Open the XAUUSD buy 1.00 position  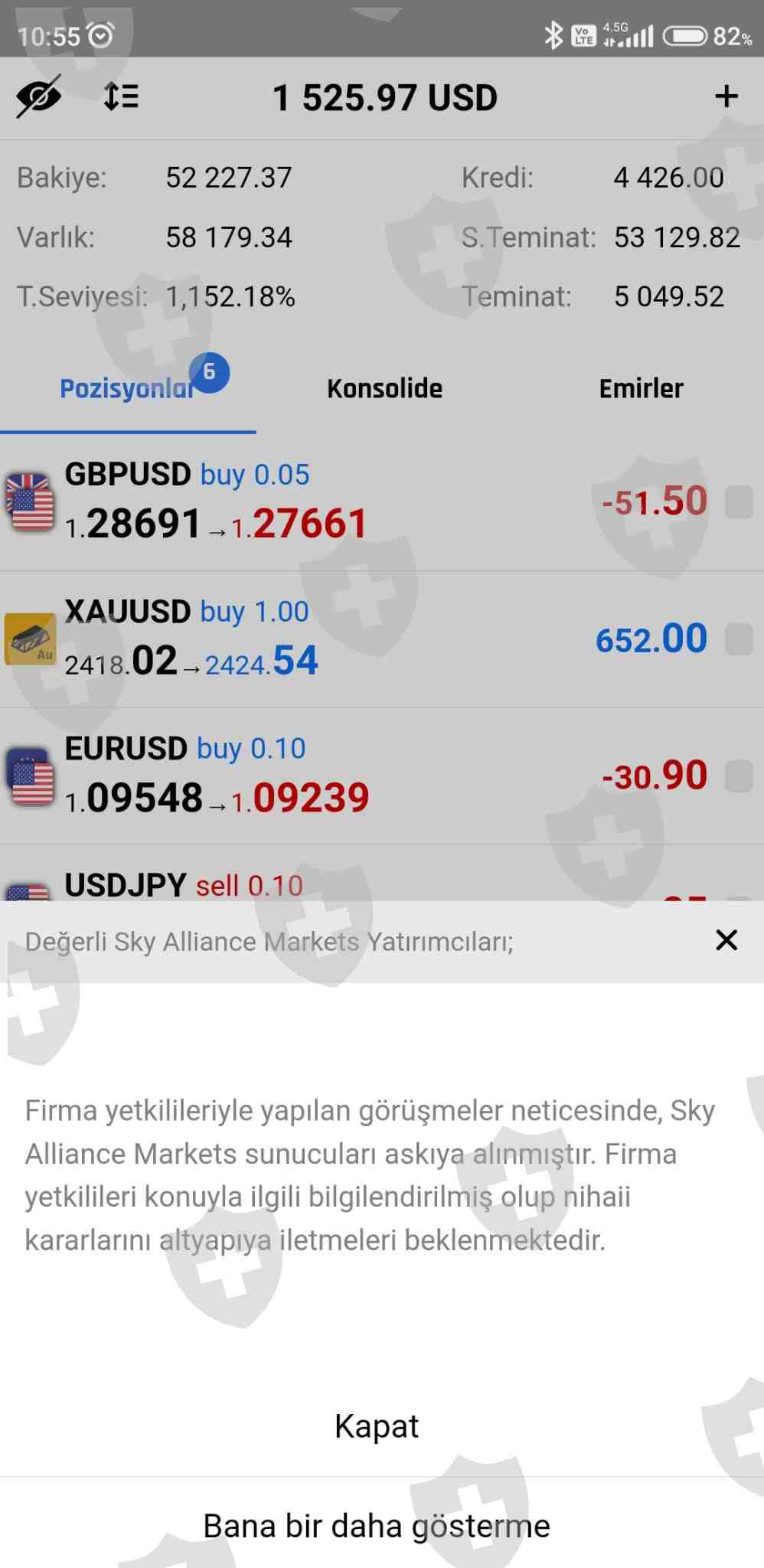tap(306, 639)
